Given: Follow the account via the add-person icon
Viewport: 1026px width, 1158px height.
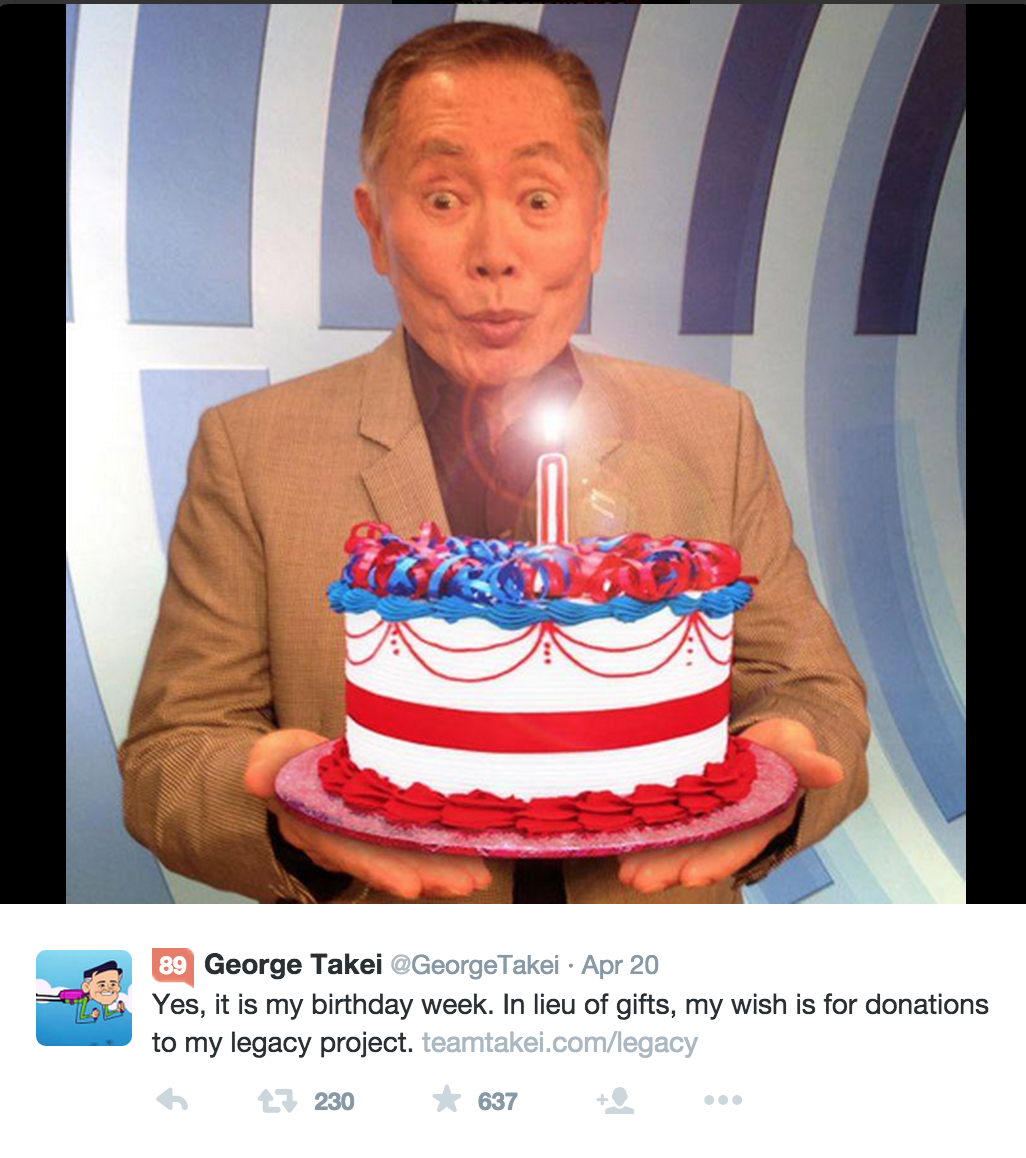Looking at the screenshot, I should click(x=614, y=1101).
